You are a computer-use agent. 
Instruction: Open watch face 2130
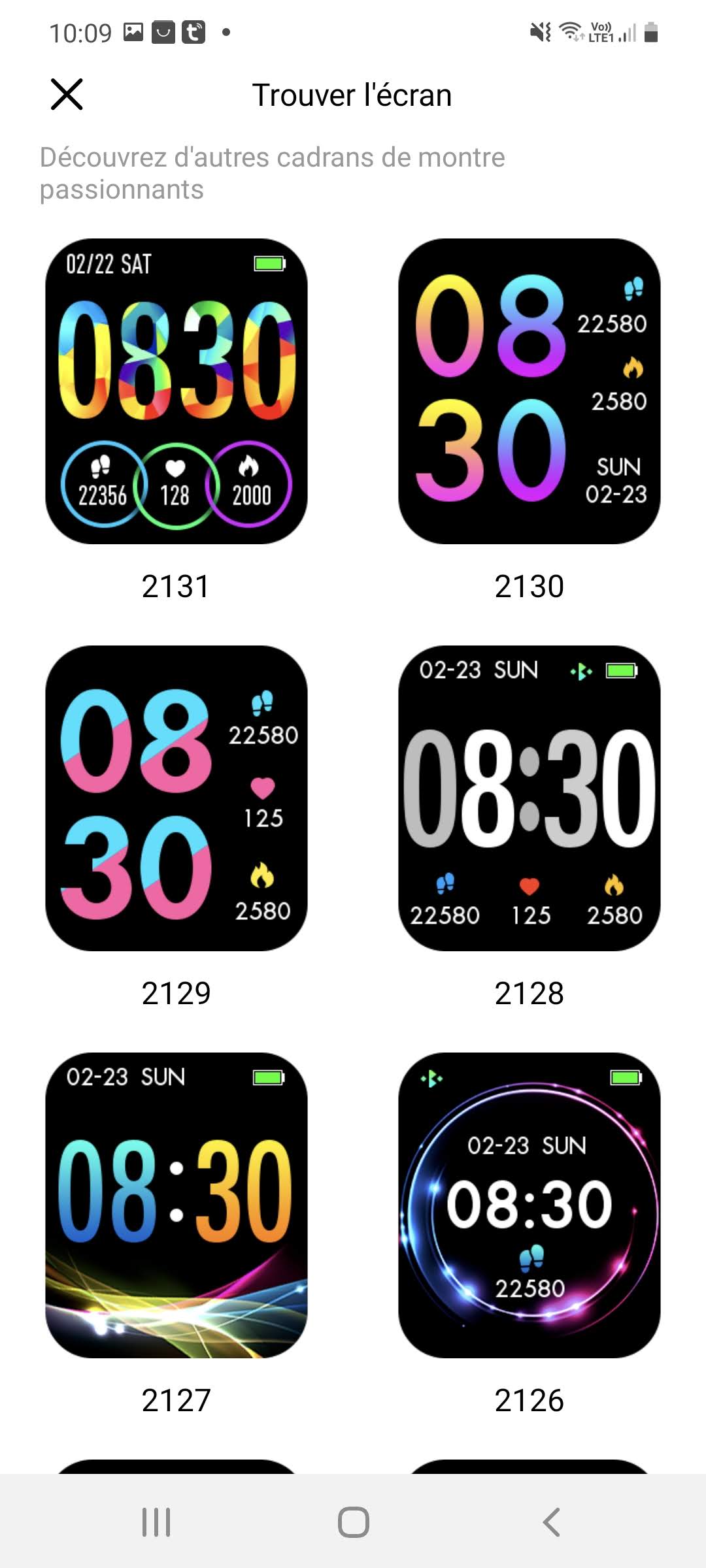pos(529,391)
